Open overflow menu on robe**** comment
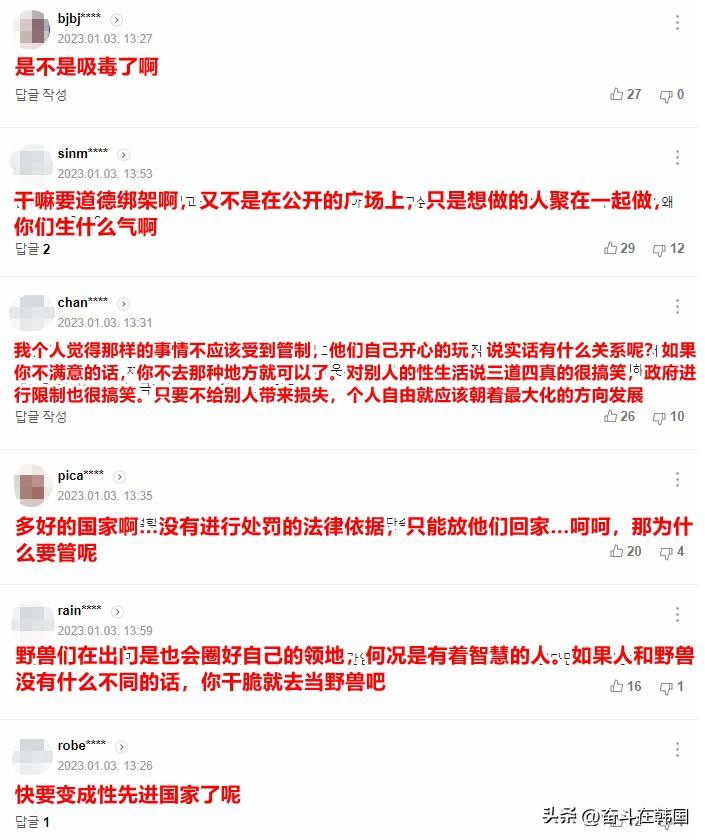The width and height of the screenshot is (705, 840). (677, 750)
